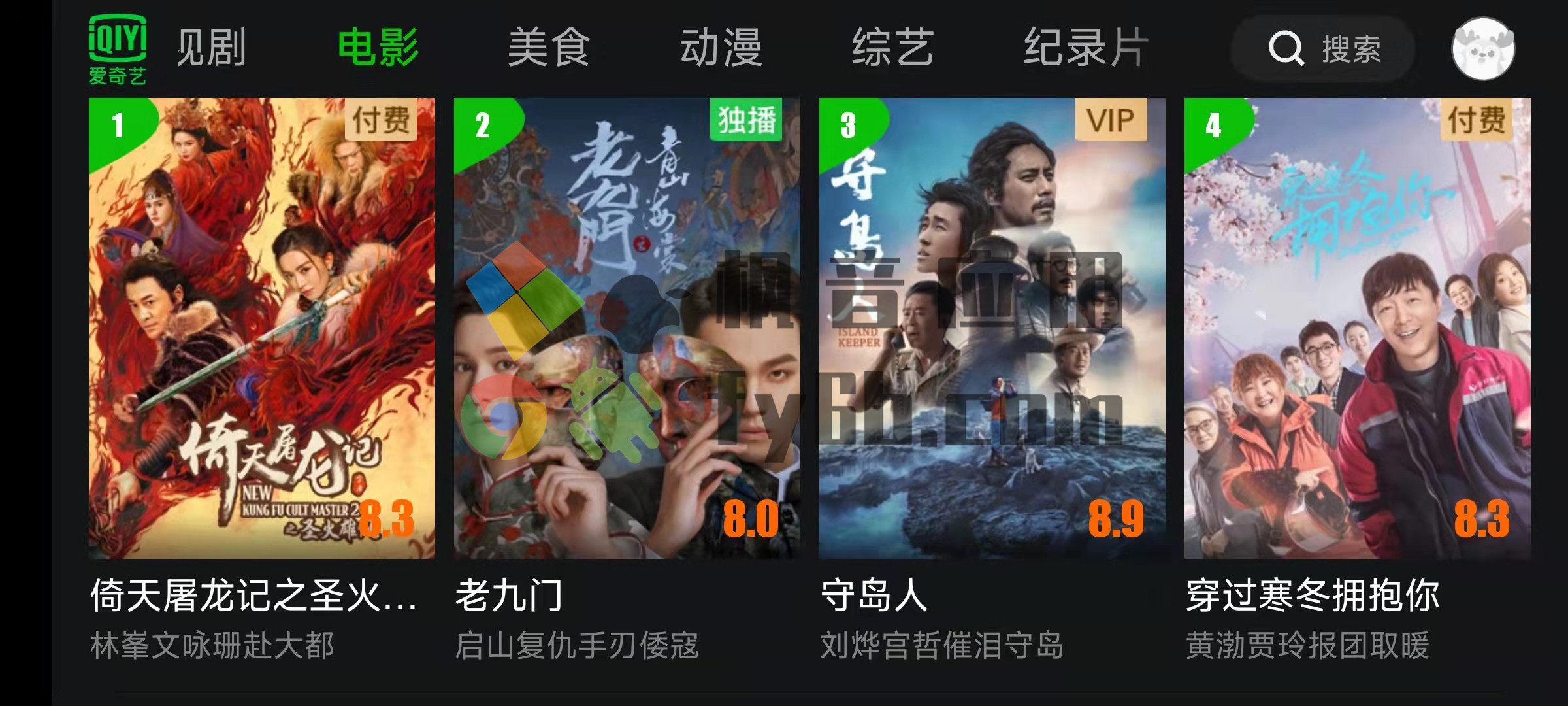Open the movie 倚天屠龙记之圣火
This screenshot has width=1568, height=706.
tap(261, 328)
